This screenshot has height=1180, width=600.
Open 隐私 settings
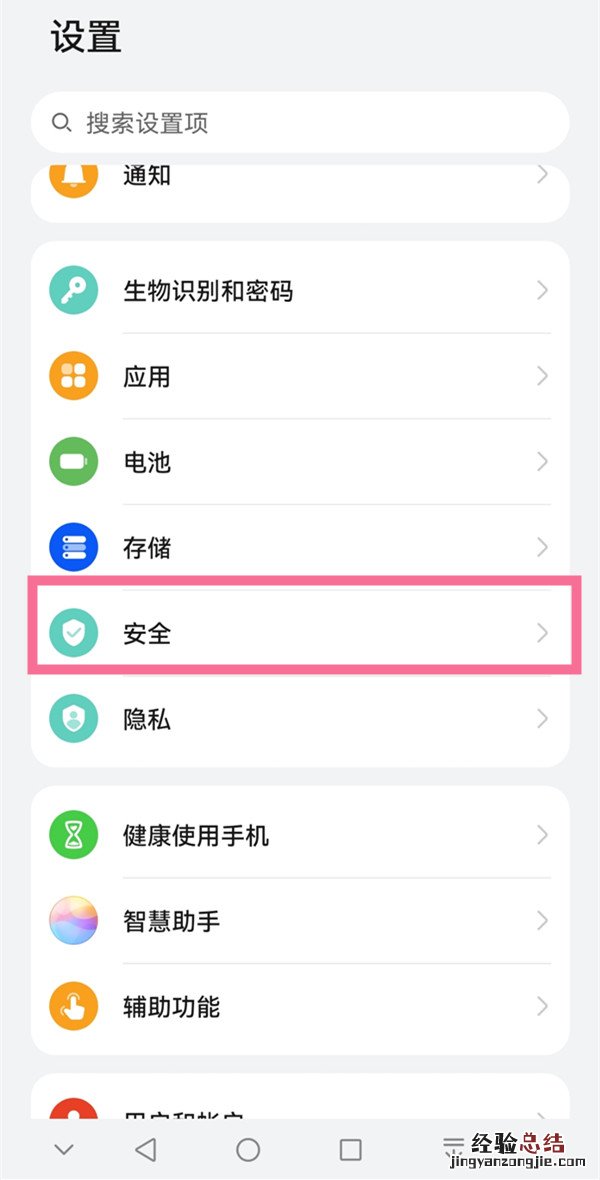pyautogui.click(x=300, y=719)
